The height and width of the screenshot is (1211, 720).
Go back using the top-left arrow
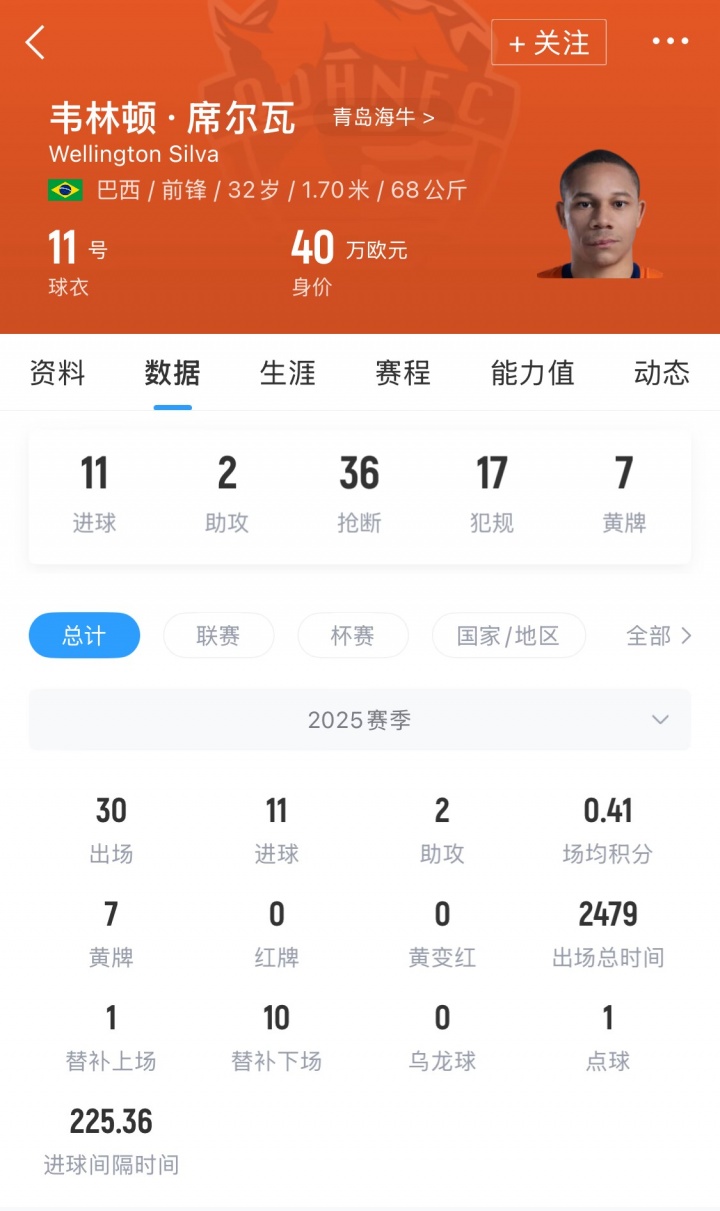point(36,43)
